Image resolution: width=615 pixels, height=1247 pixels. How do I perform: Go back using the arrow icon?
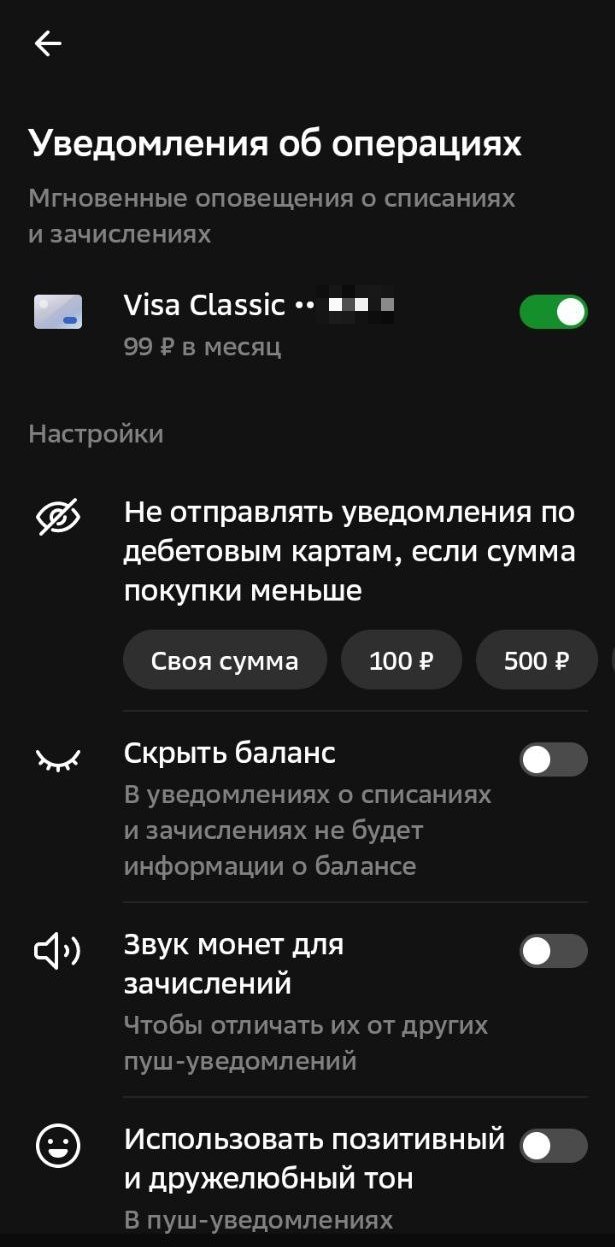[x=48, y=43]
